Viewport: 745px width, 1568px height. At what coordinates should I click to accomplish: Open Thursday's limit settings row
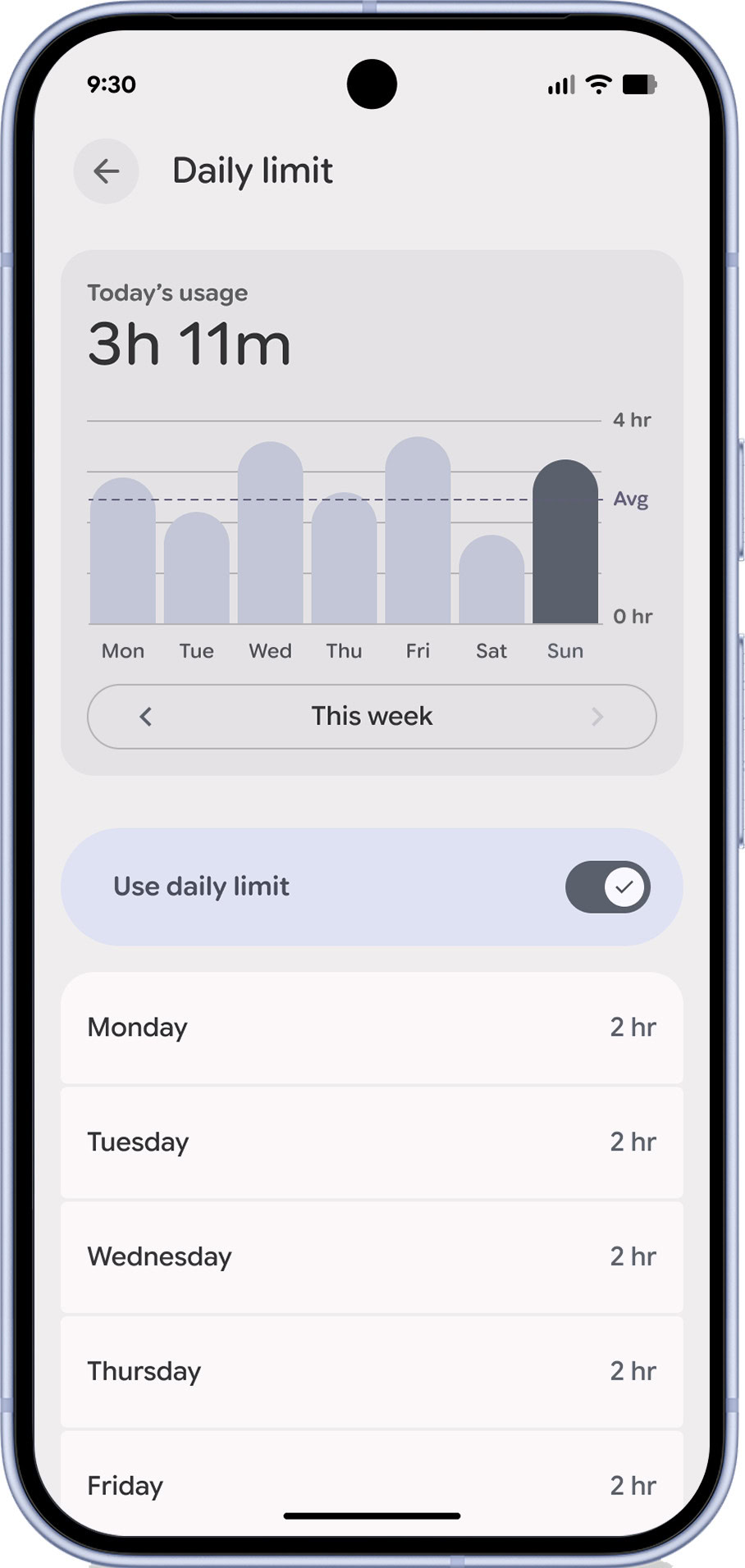tap(371, 1371)
